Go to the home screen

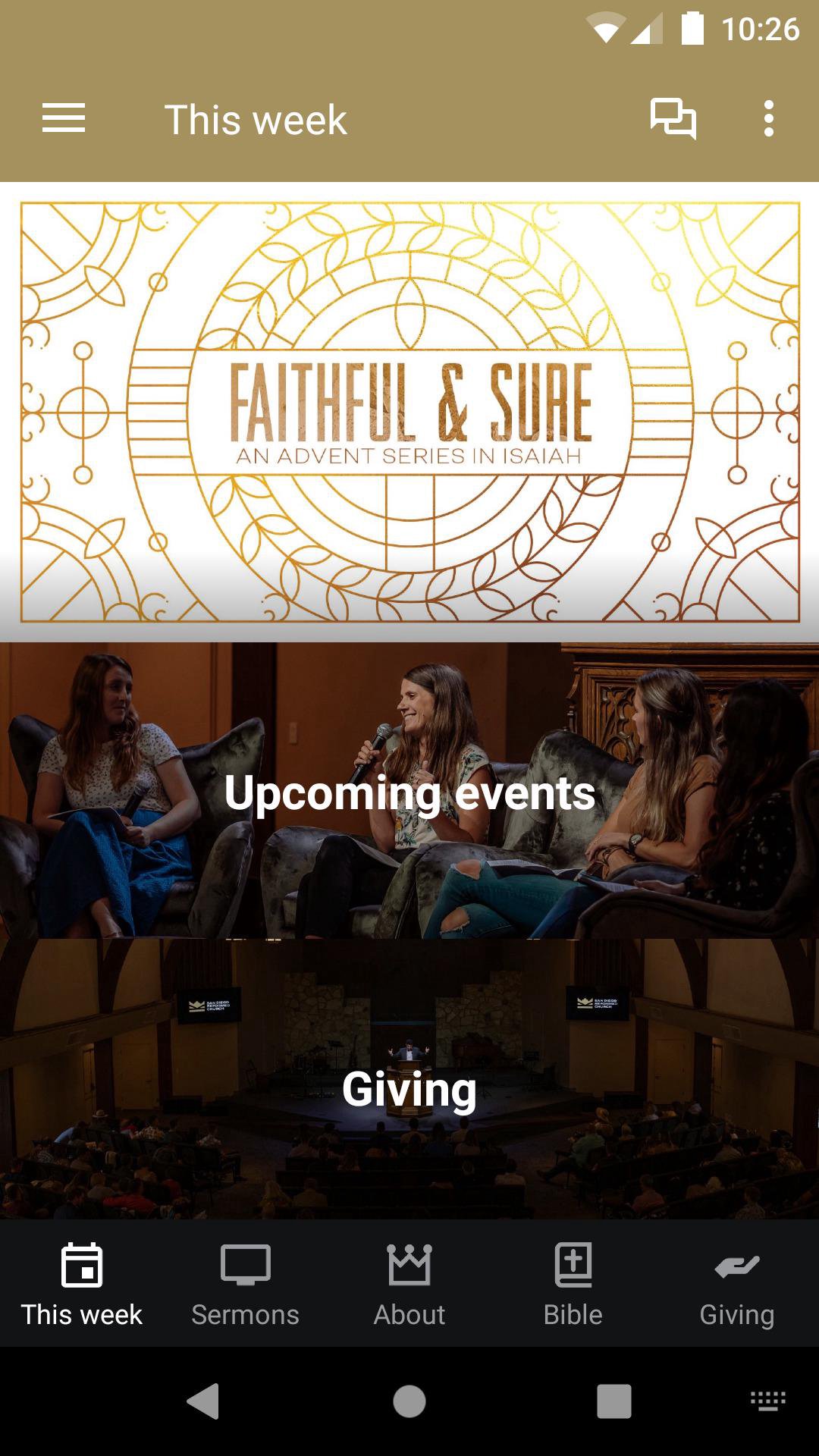coord(409,1401)
